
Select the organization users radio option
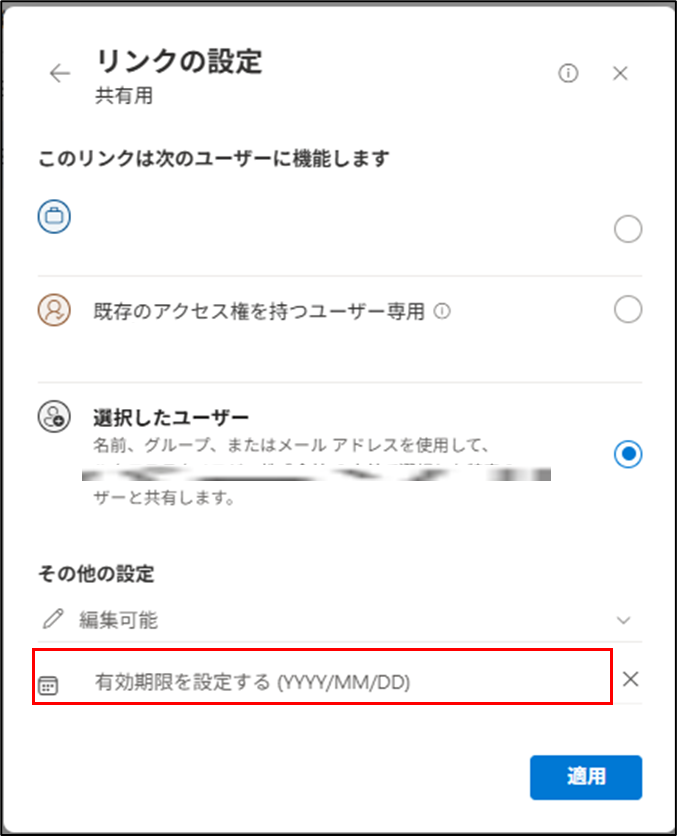[627, 230]
